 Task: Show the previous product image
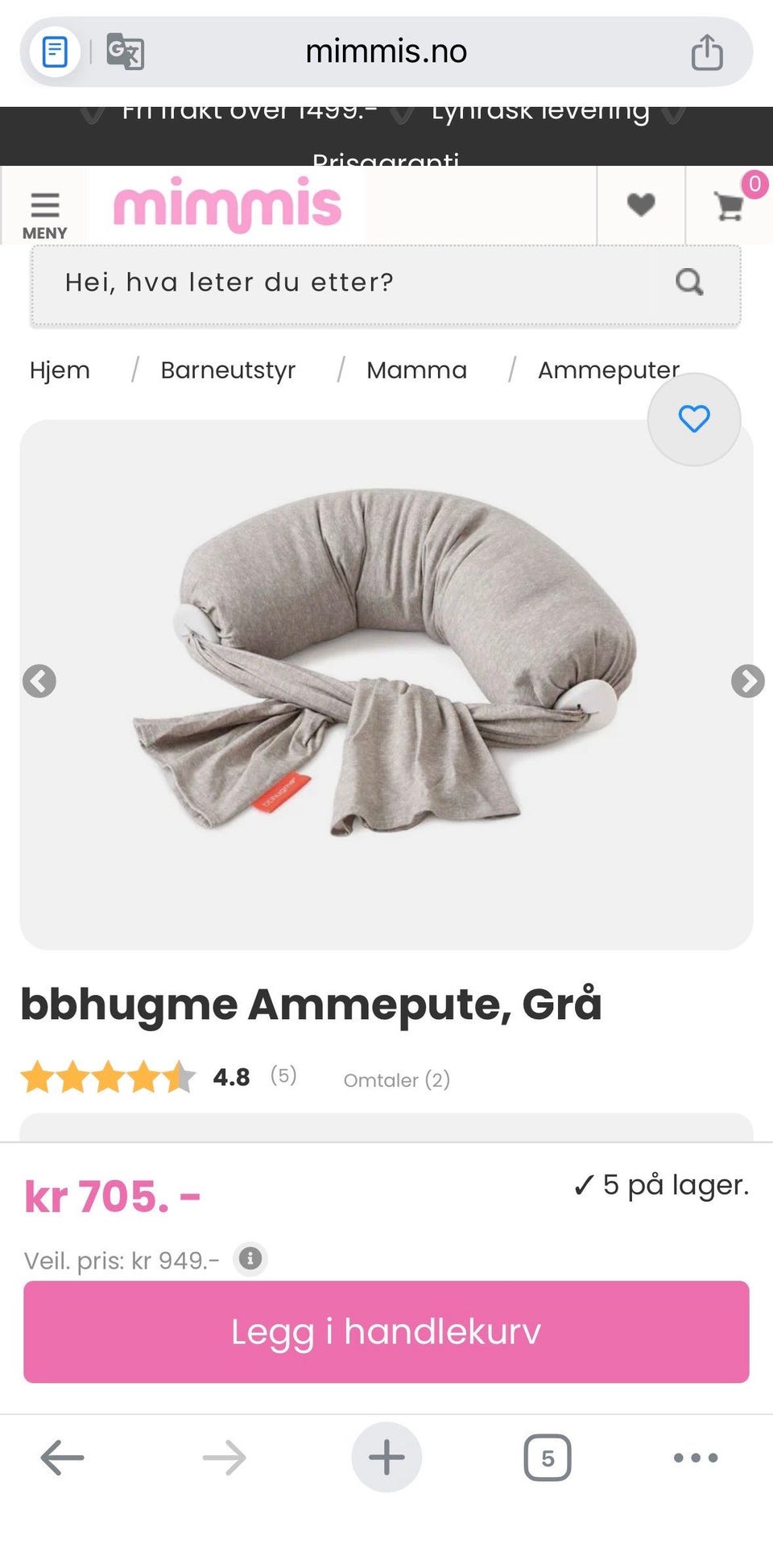[x=39, y=682]
